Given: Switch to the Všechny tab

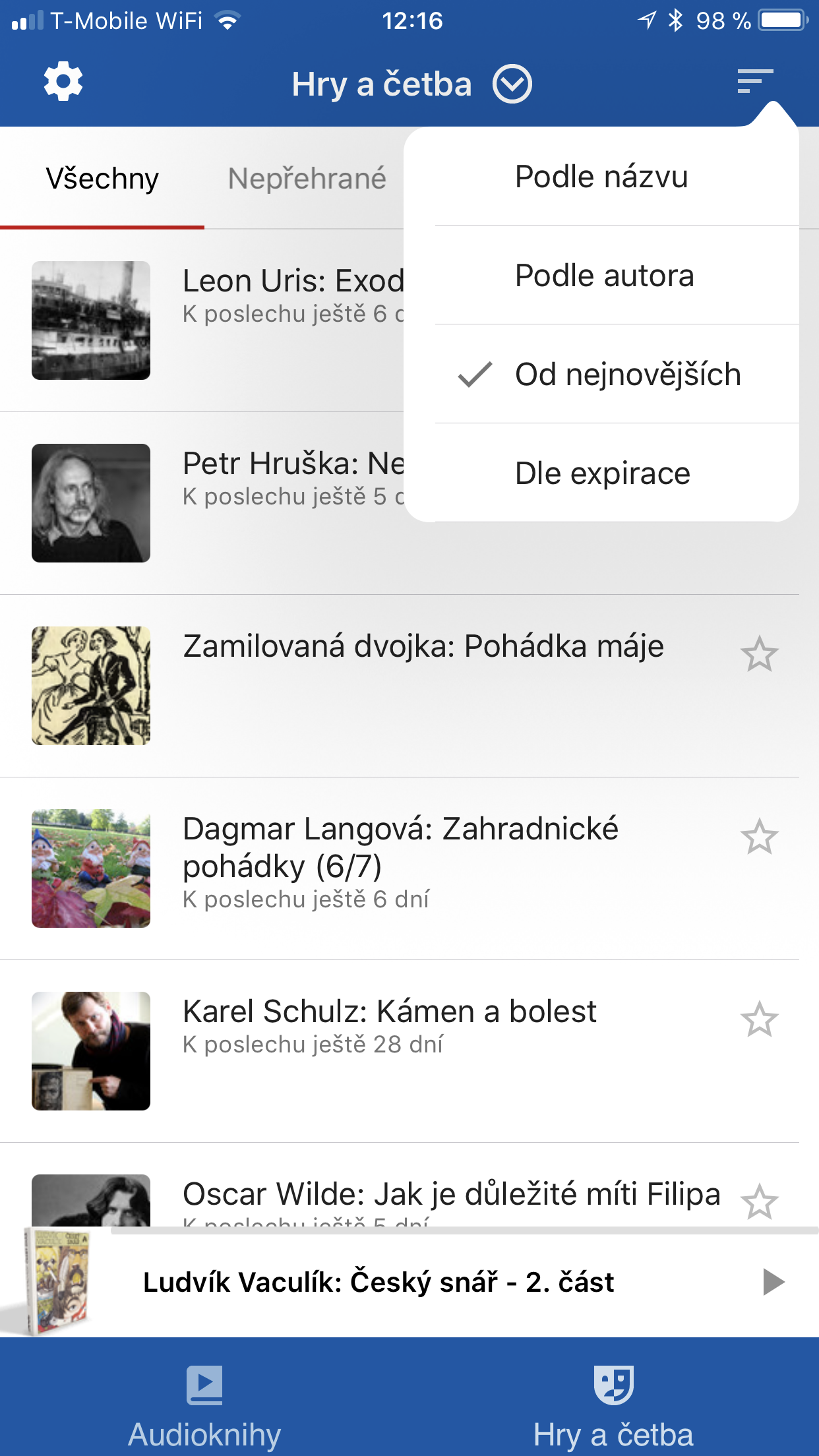Looking at the screenshot, I should (x=102, y=179).
